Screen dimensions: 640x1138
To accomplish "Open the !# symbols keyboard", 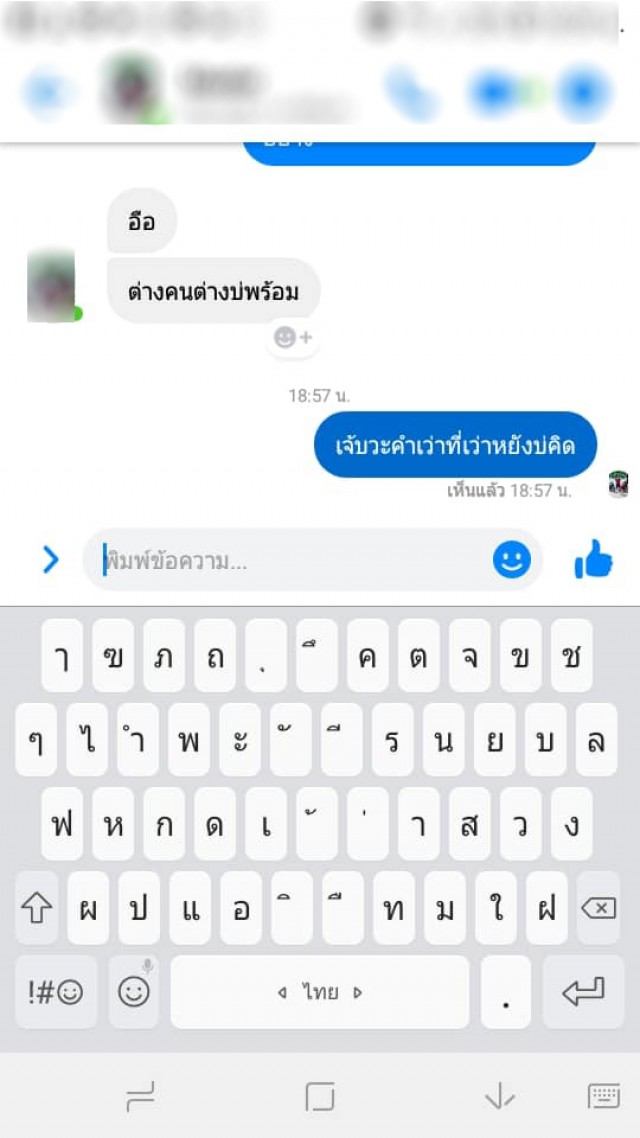I will coord(55,992).
